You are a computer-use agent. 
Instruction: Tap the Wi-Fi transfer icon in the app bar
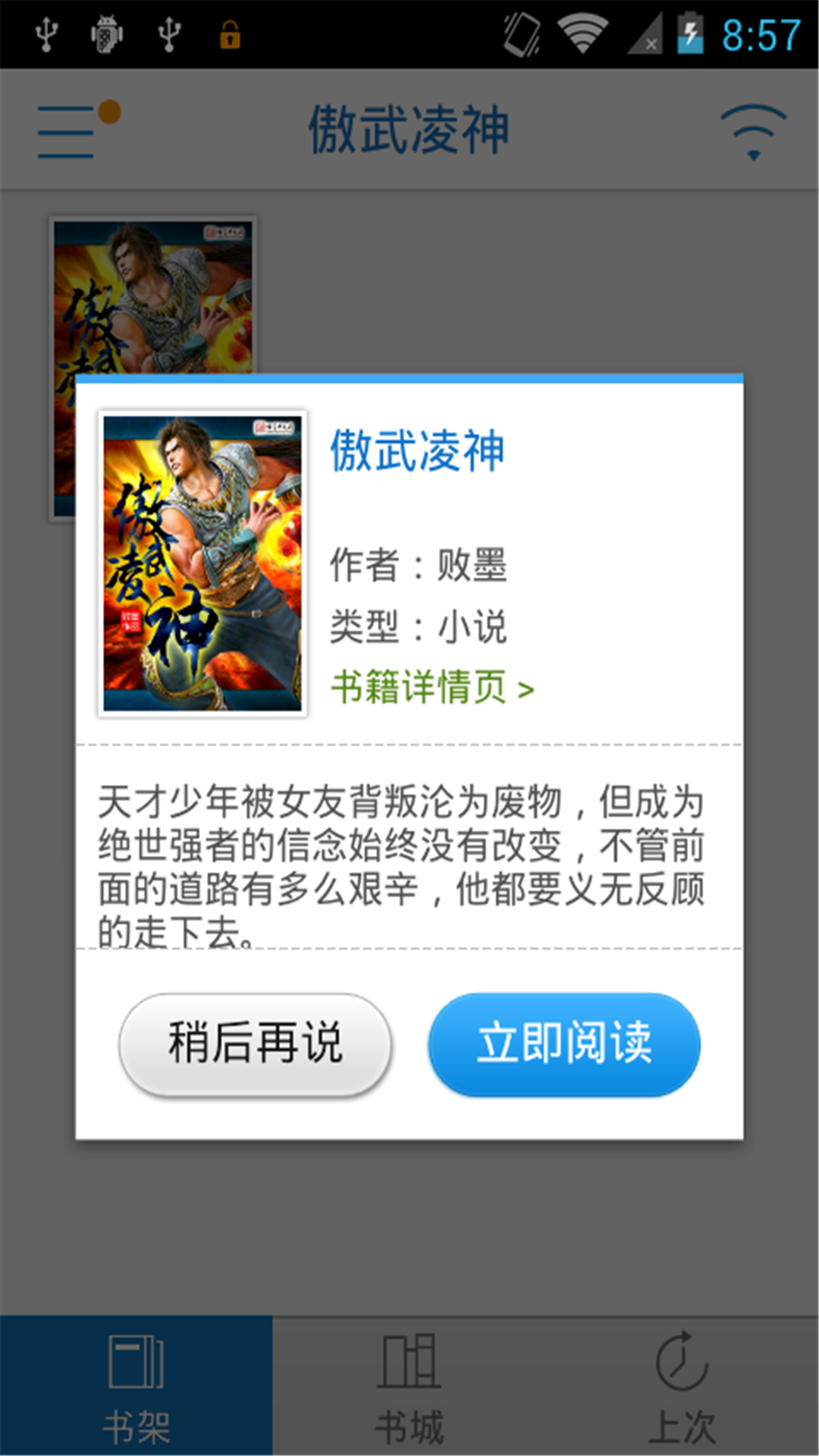tap(752, 130)
